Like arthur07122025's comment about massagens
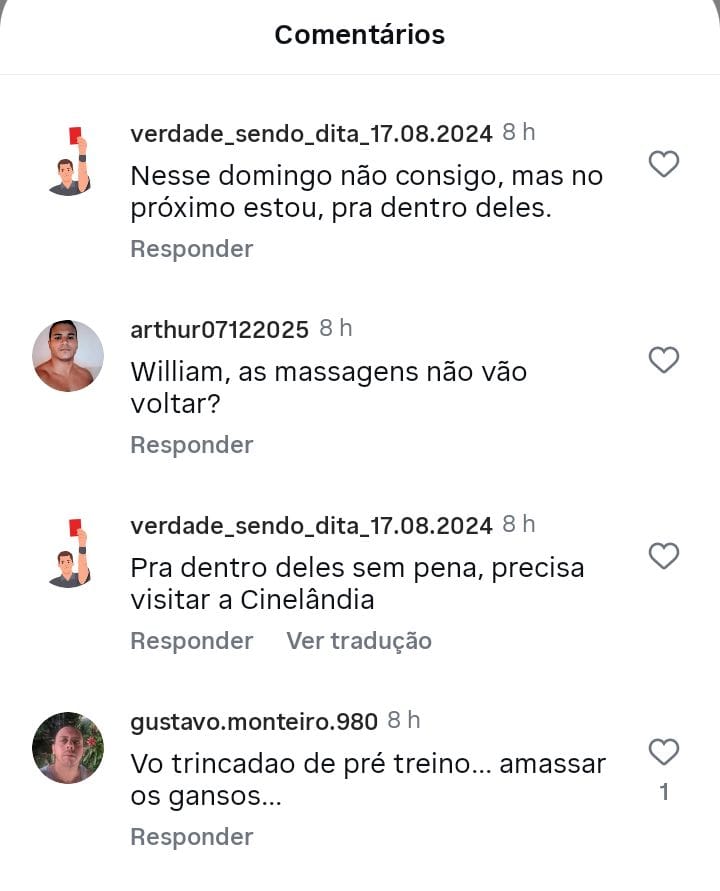This screenshot has width=720, height=891. pos(664,360)
